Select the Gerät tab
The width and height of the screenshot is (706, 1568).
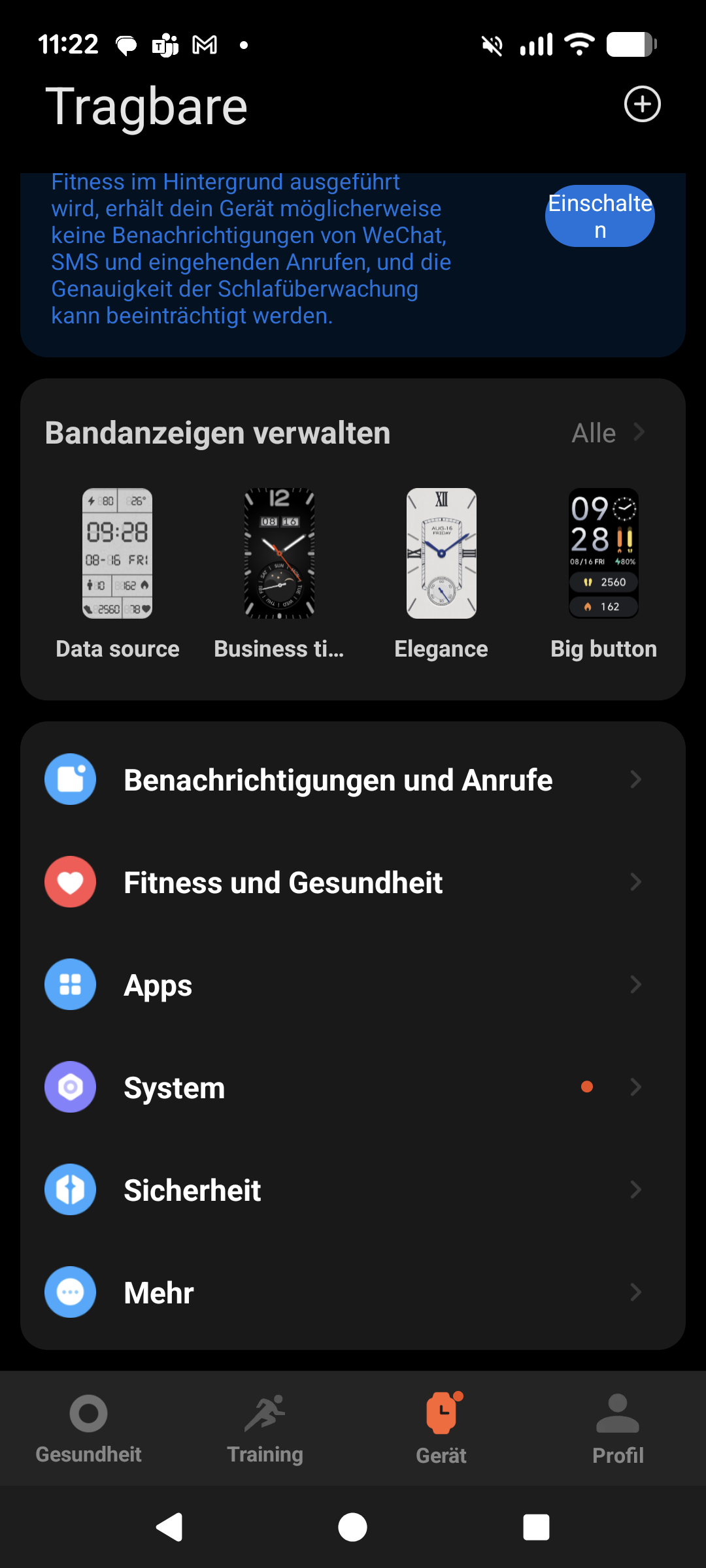coord(441,1428)
